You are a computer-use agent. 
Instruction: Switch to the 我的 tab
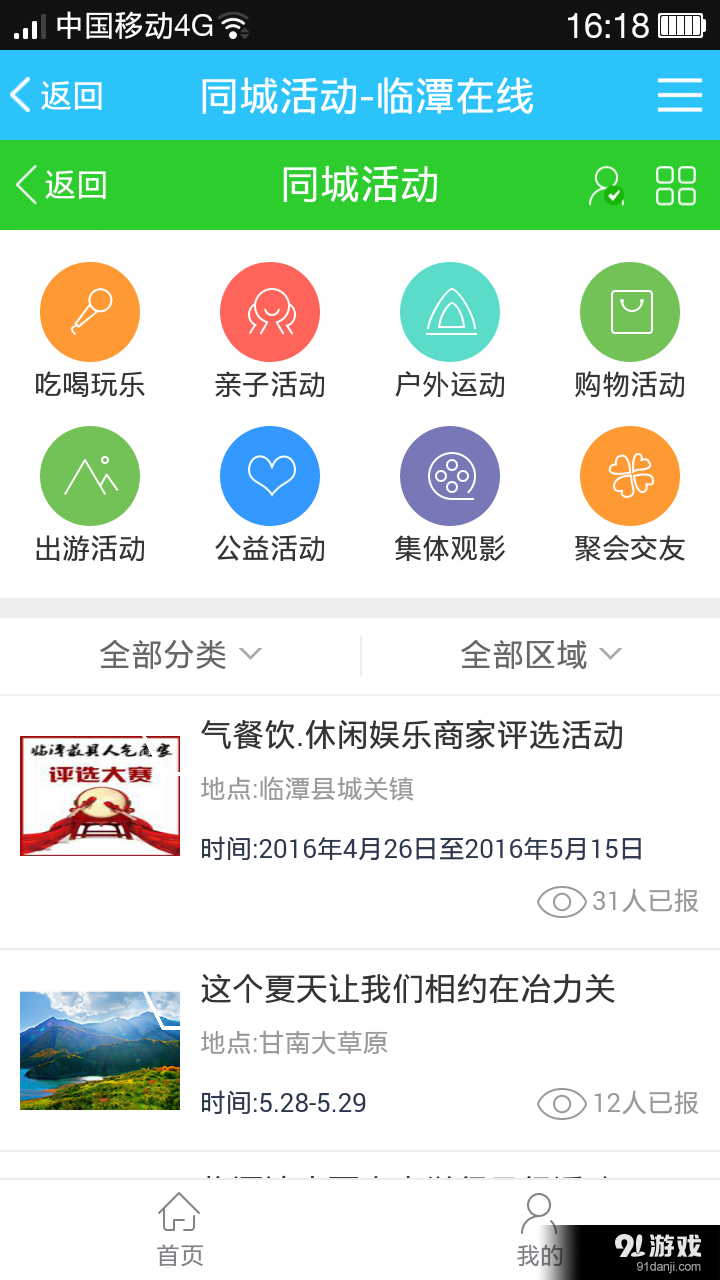538,1228
